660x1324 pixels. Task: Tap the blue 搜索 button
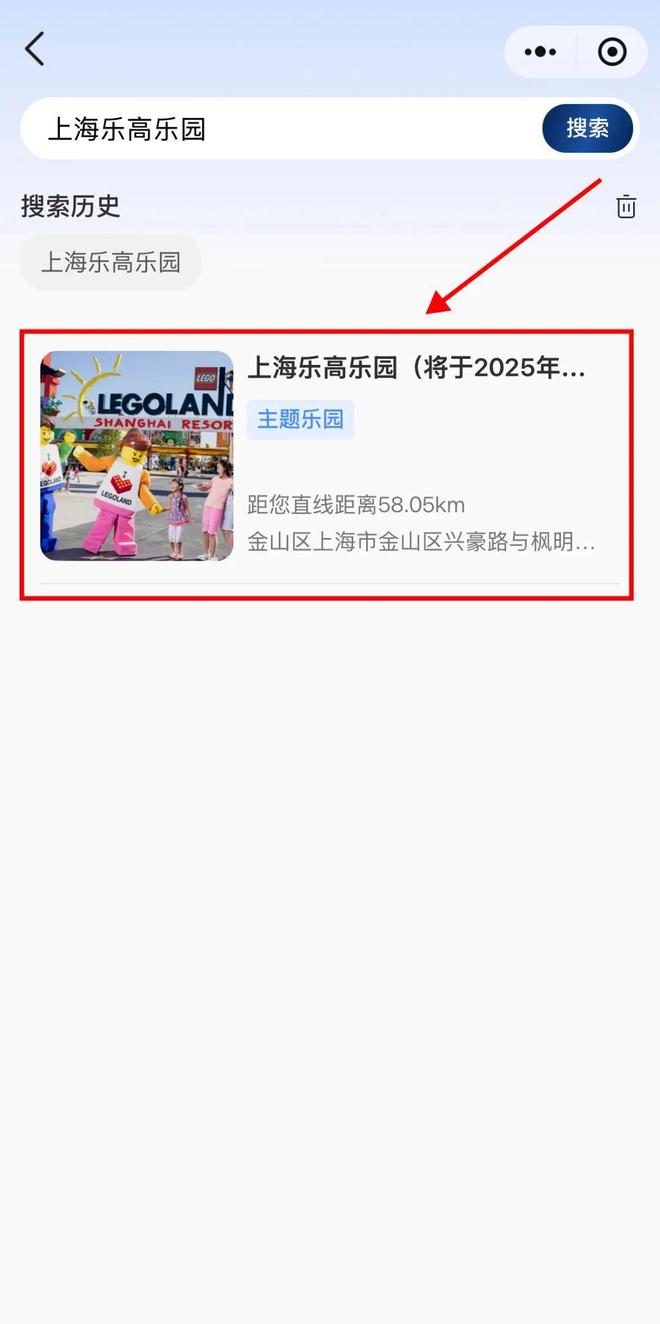click(x=588, y=128)
